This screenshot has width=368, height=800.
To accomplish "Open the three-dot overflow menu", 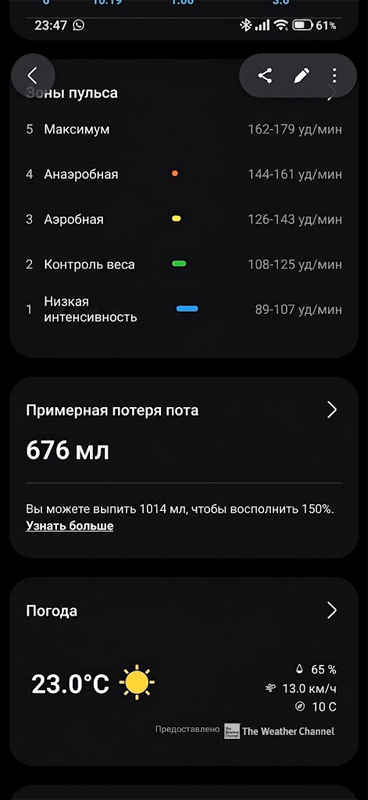I will coord(334,76).
